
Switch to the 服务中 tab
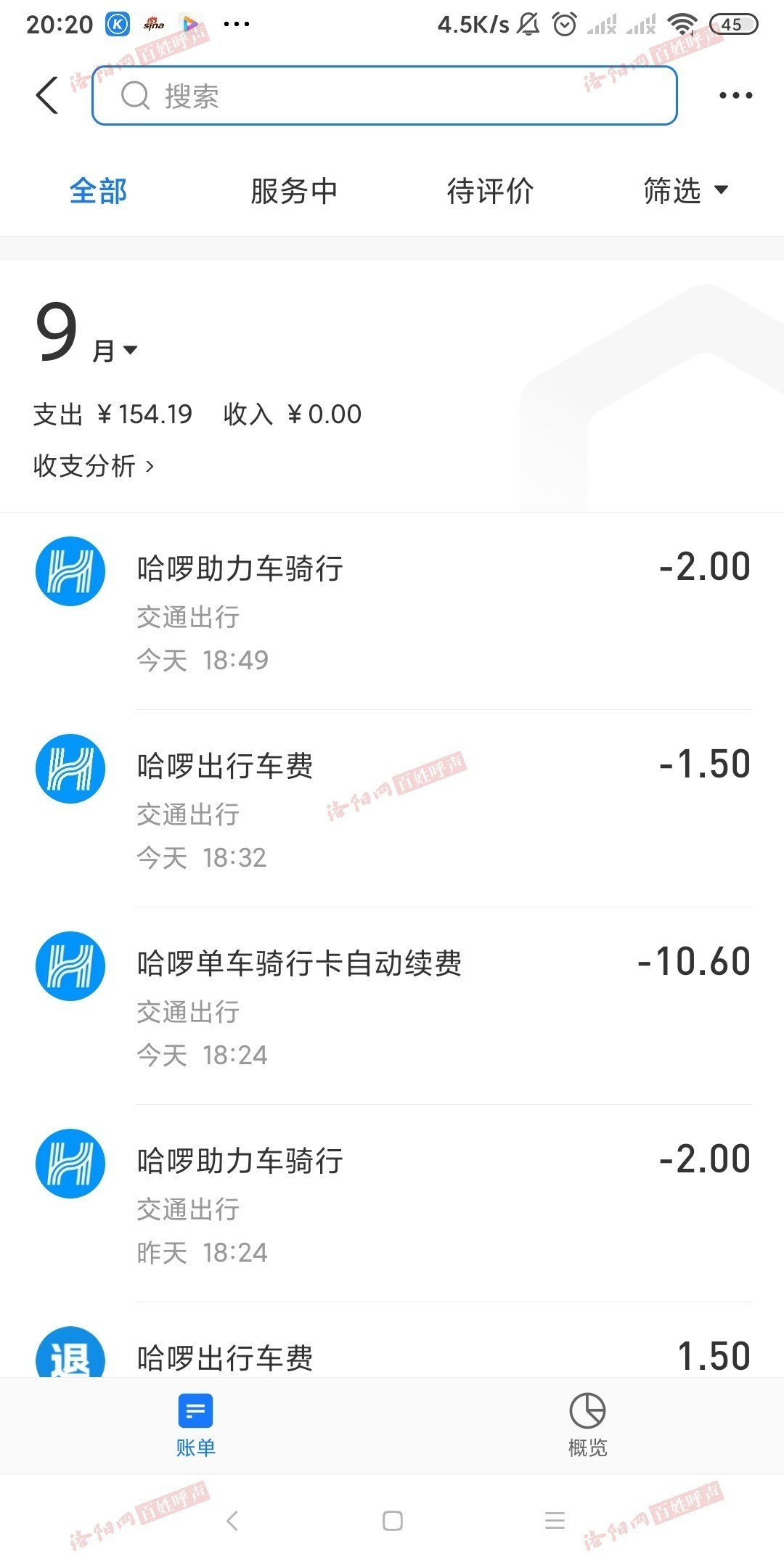294,191
